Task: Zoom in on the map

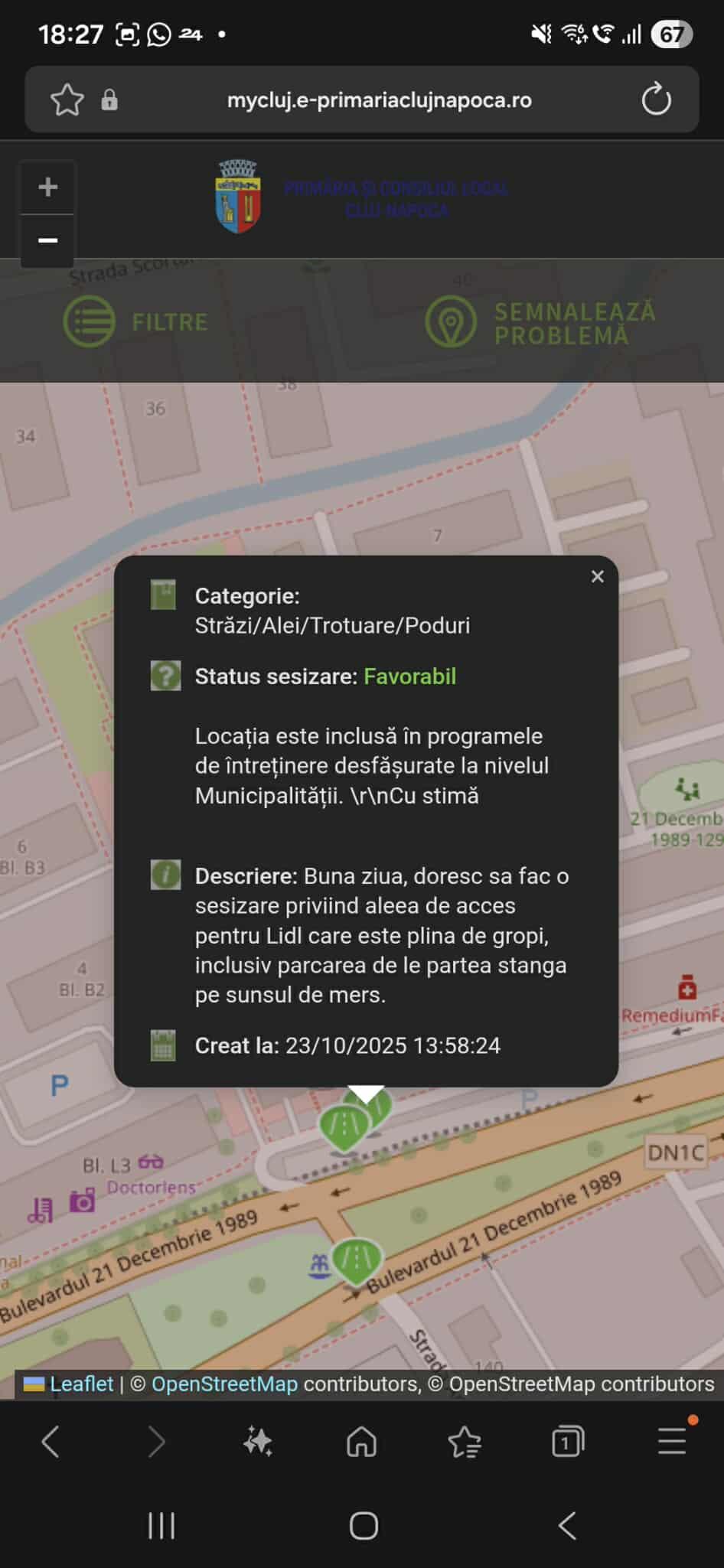Action: coord(47,187)
